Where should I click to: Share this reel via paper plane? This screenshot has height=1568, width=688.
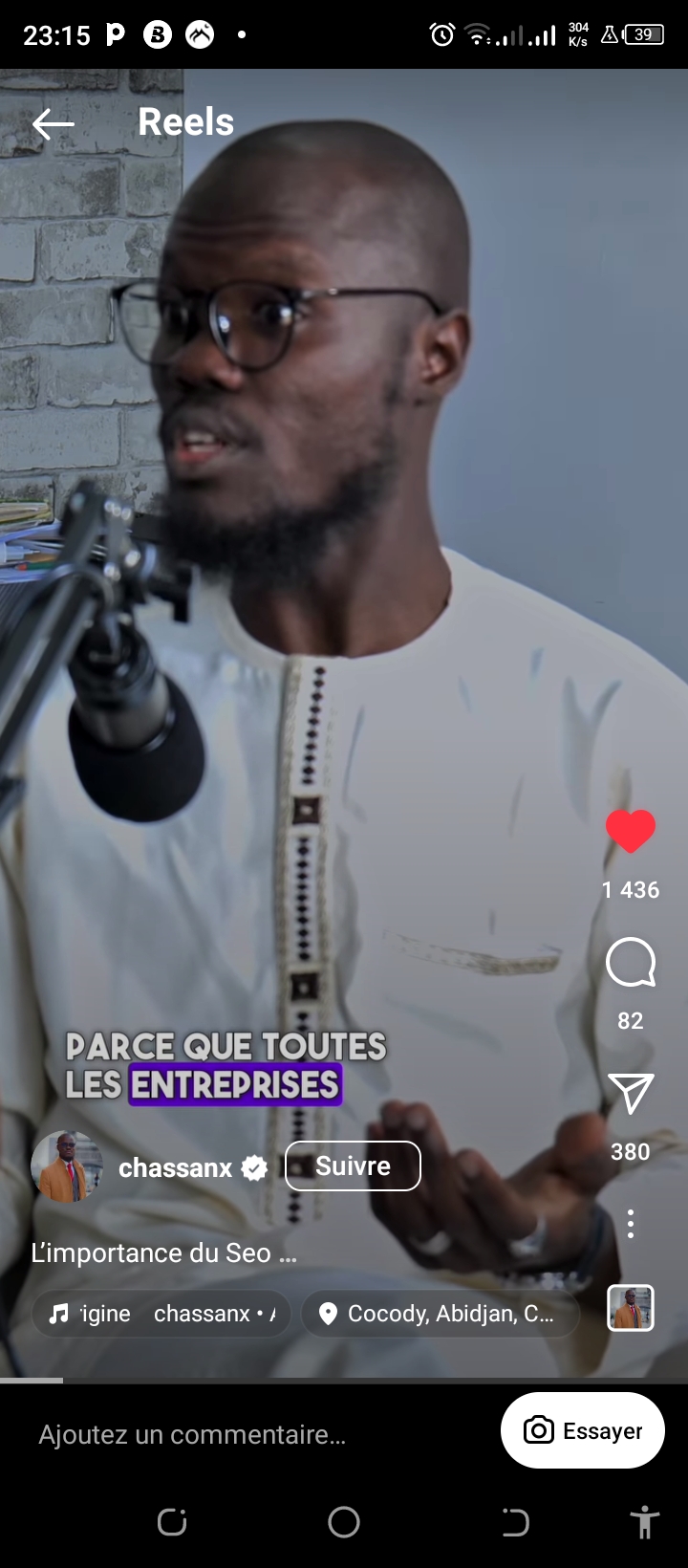[631, 1094]
